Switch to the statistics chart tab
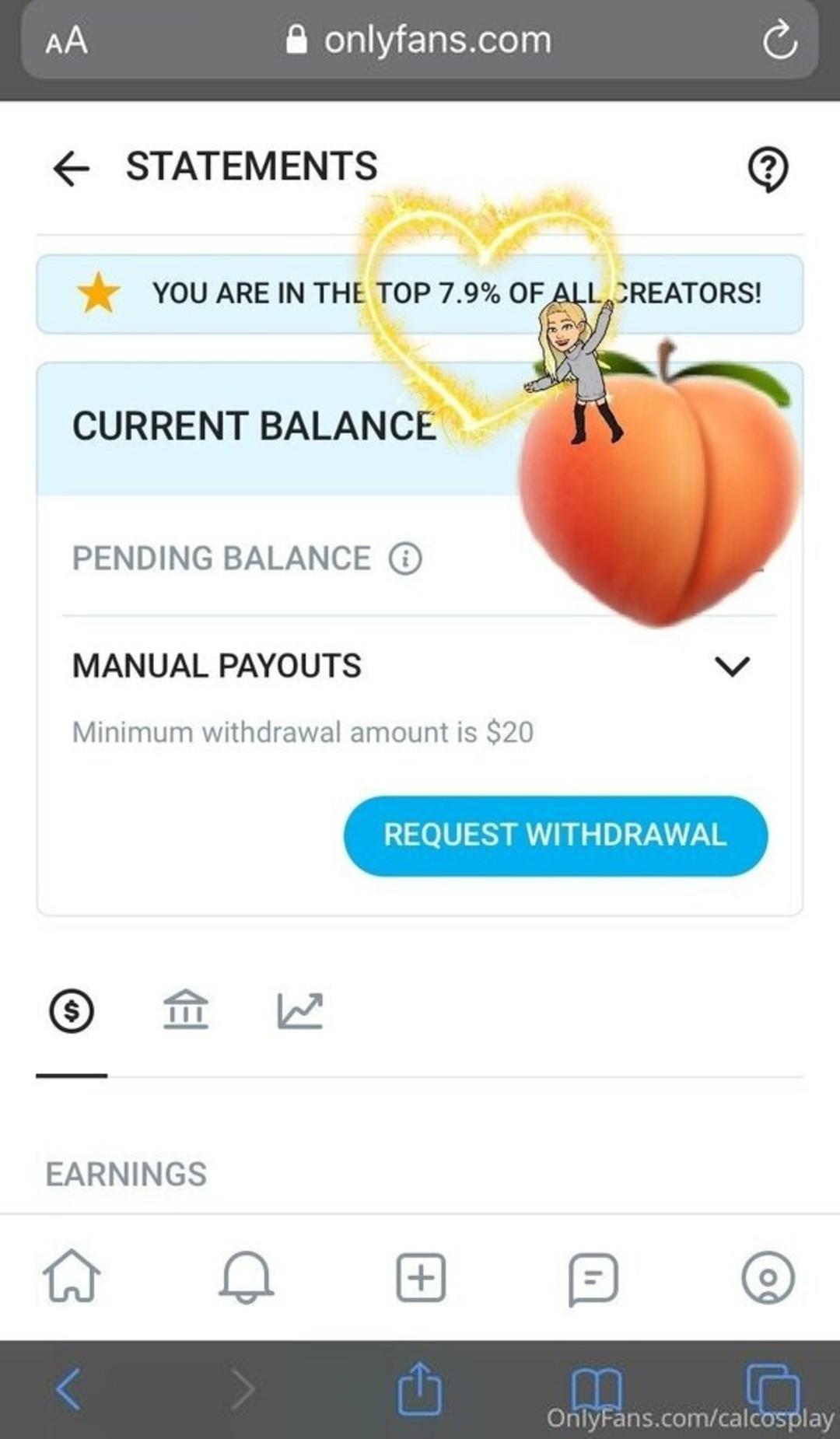 [299, 1010]
